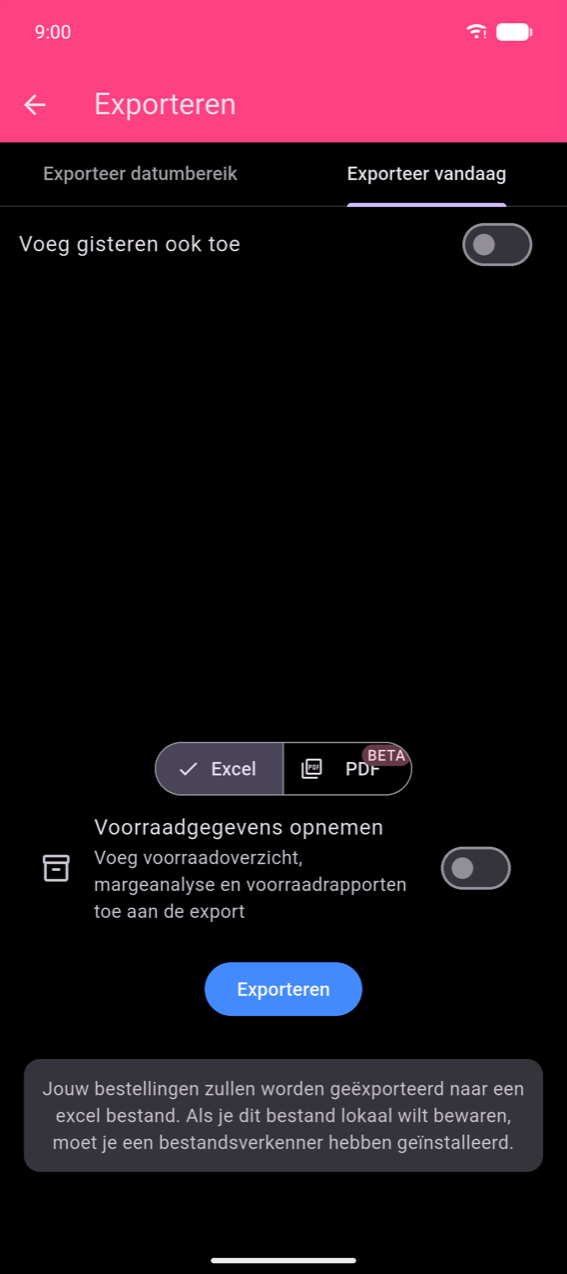Image resolution: width=567 pixels, height=1274 pixels.
Task: Choose the Excel export format
Action: click(x=219, y=769)
